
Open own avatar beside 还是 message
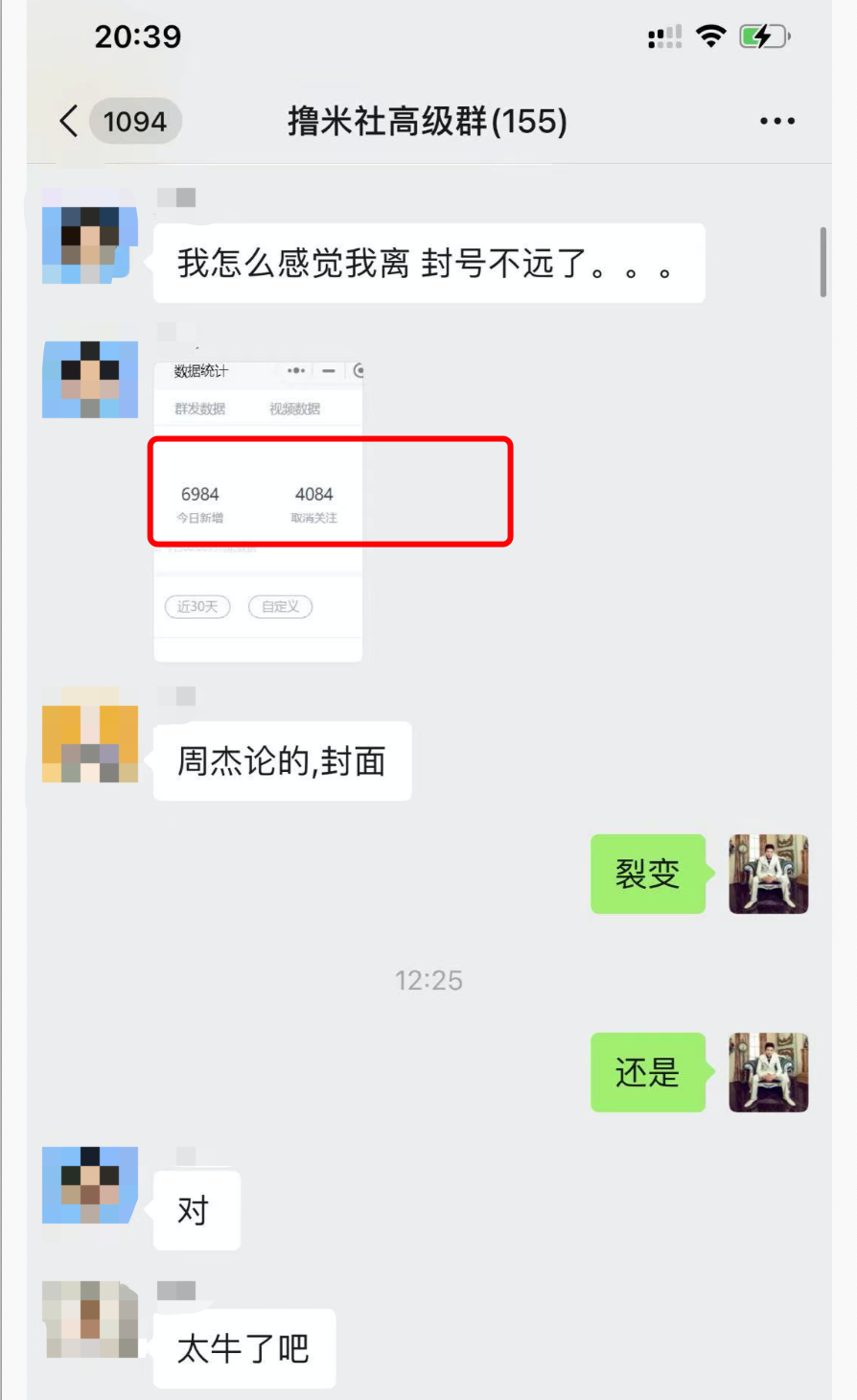(x=768, y=1072)
